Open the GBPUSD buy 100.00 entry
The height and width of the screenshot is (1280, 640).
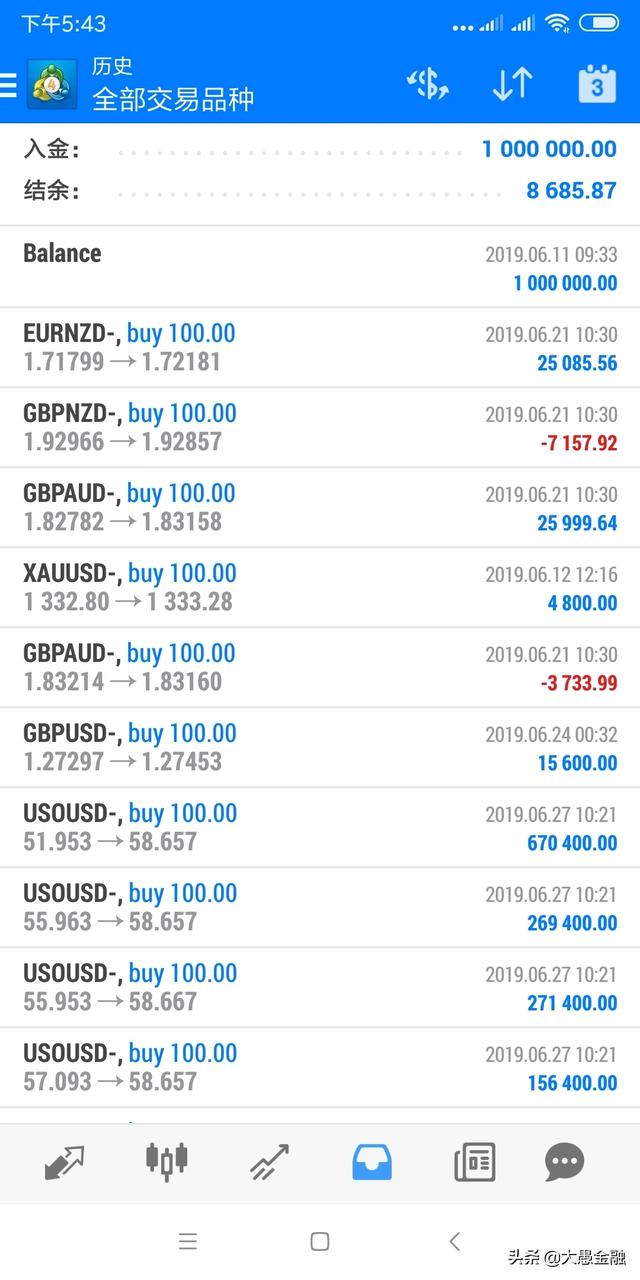click(320, 747)
